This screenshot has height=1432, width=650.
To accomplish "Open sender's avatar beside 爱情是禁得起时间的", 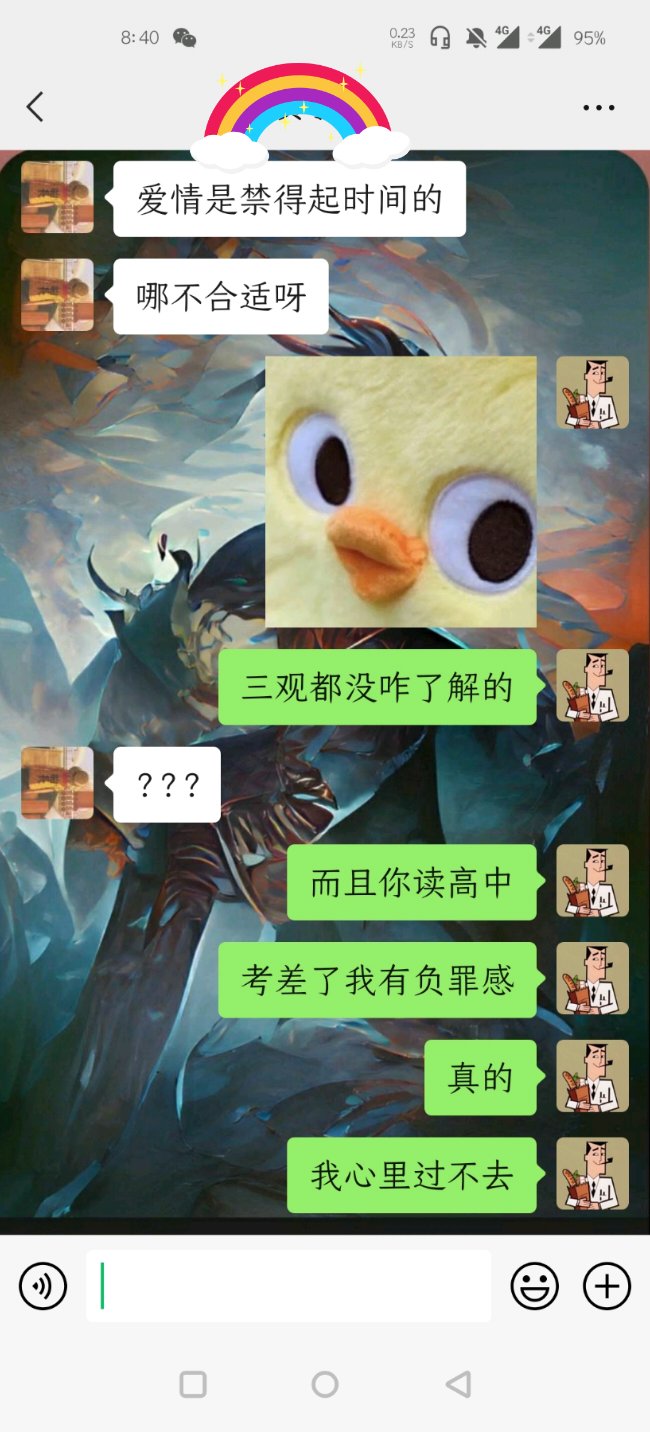I will click(x=57, y=197).
